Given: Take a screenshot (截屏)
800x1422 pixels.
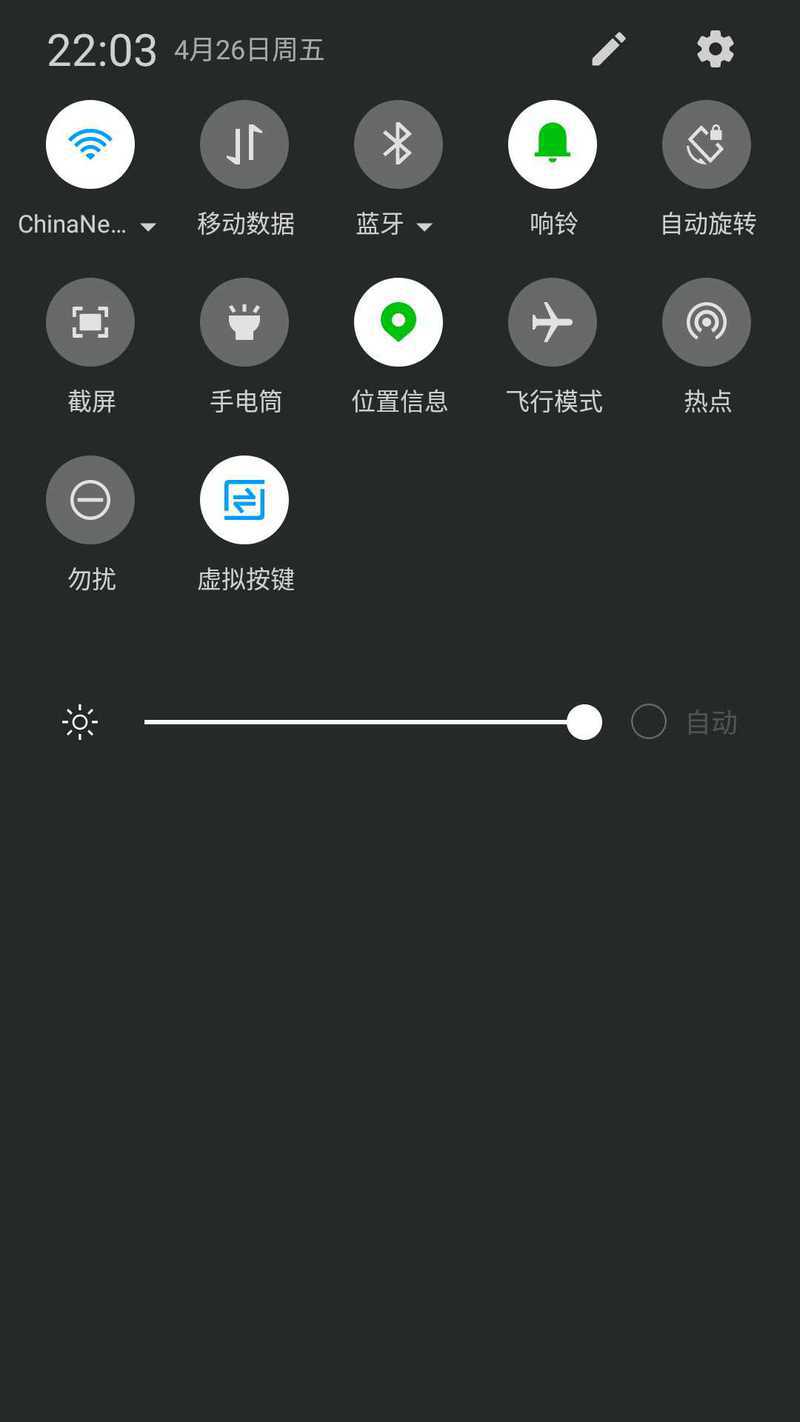Looking at the screenshot, I should point(90,322).
